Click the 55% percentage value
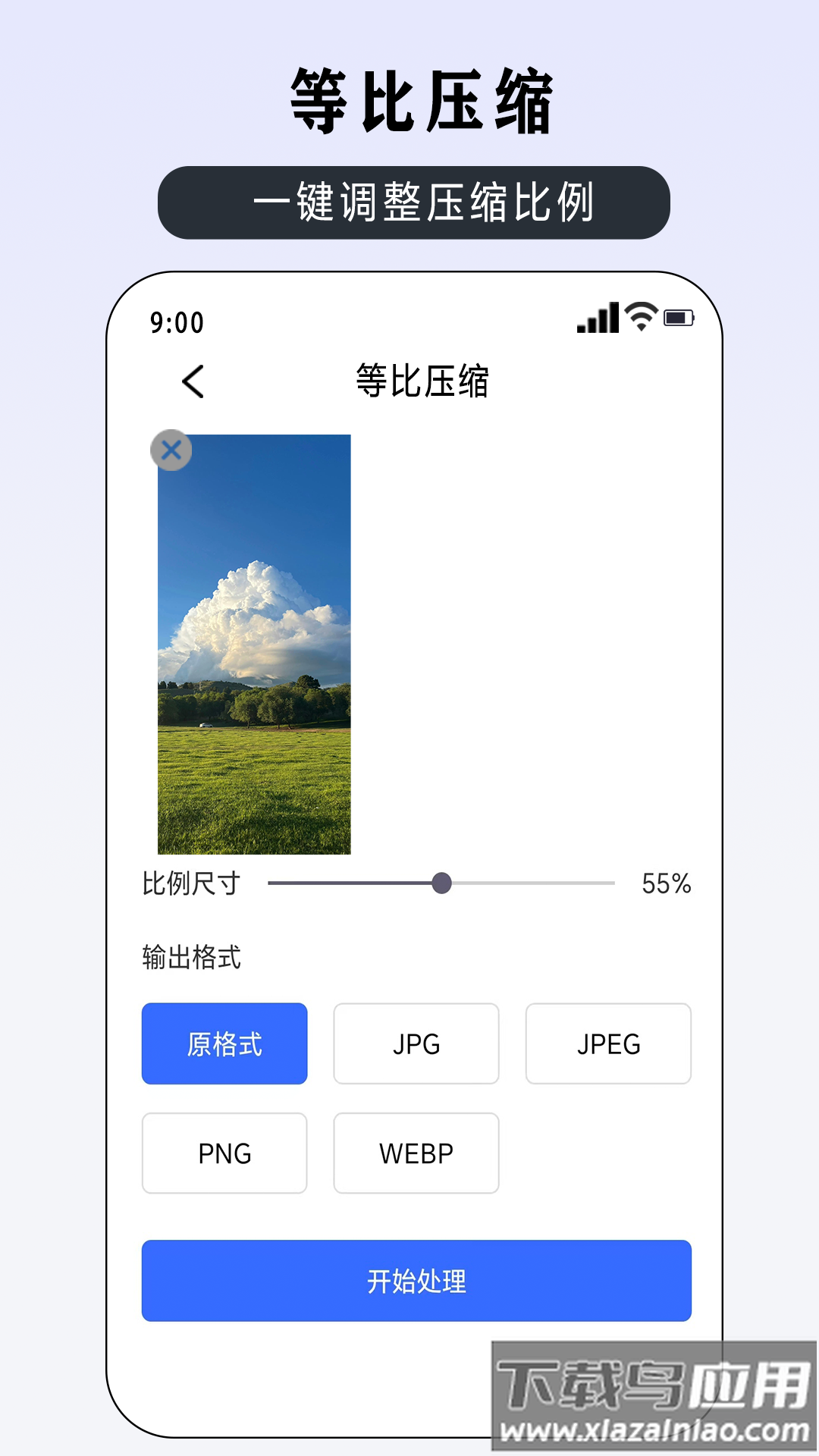The width and height of the screenshot is (819, 1456). pos(666,883)
